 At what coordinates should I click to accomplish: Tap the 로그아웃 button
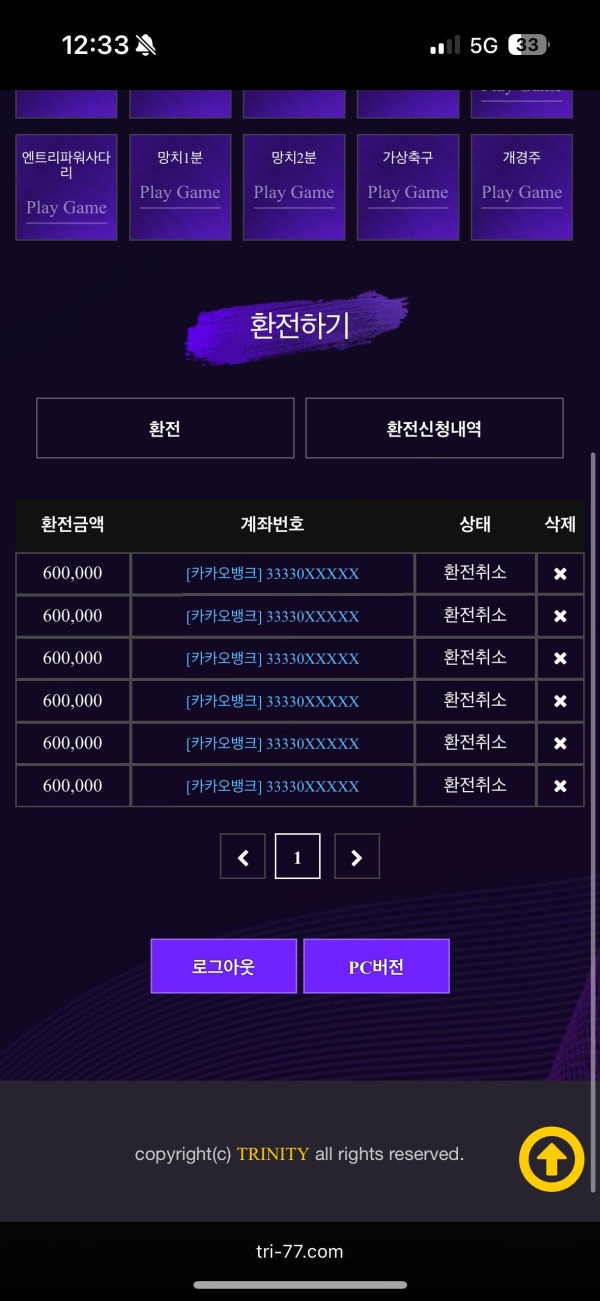[x=223, y=966]
